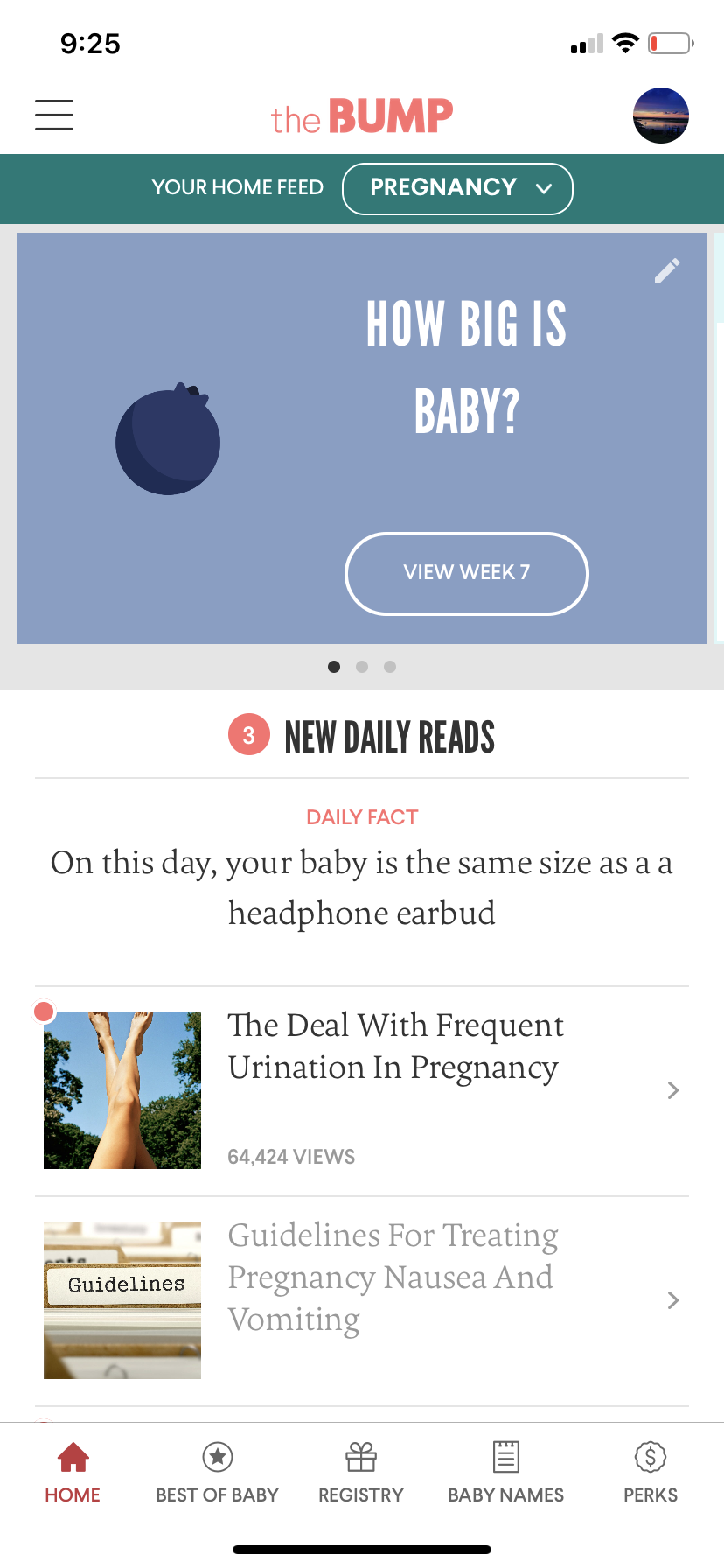Switch to the Perks tab
Viewport: 724px width, 1568px height.
(x=650, y=1472)
